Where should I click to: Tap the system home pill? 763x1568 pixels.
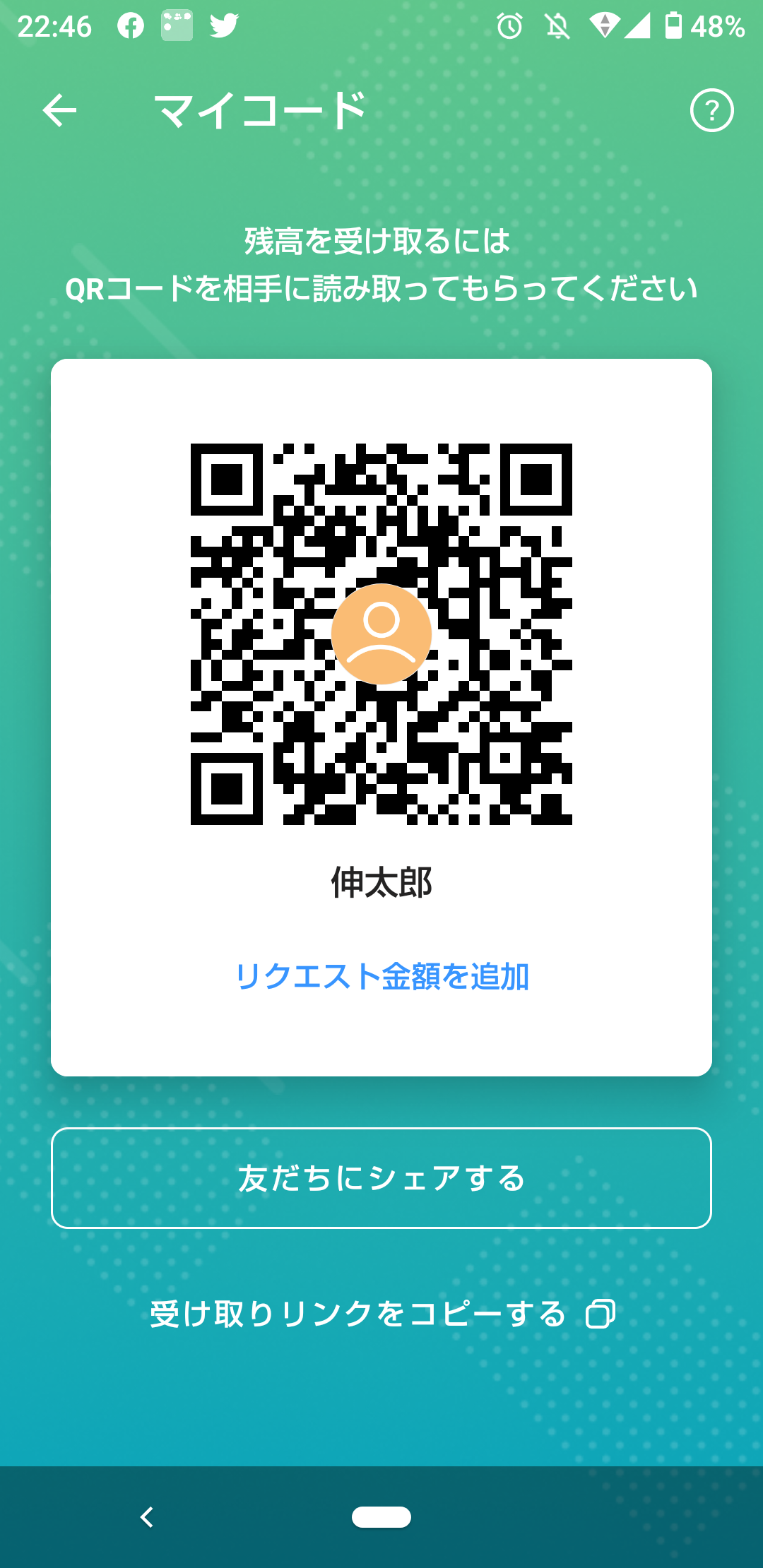381,1516
